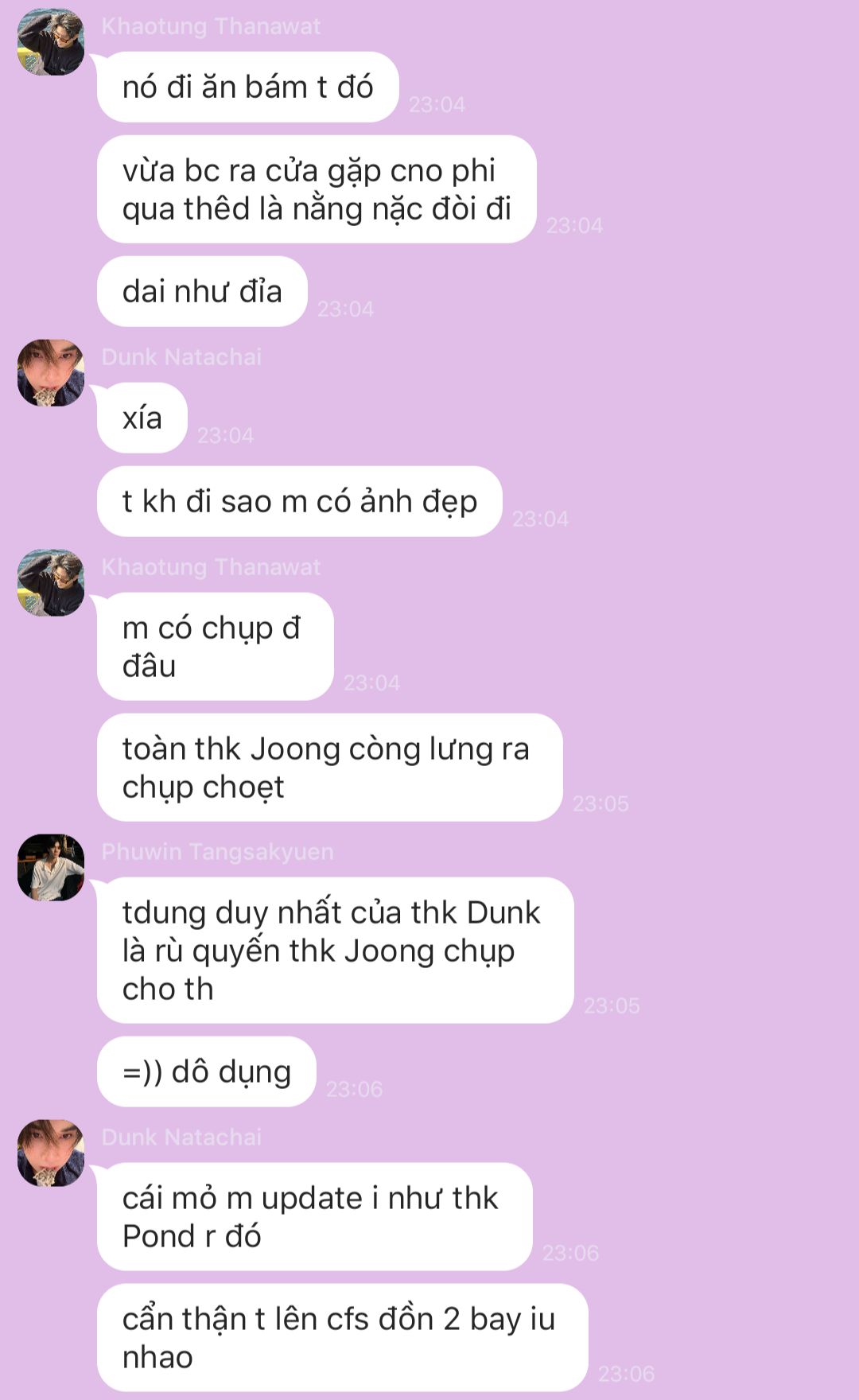
Task: Tap Dunk's avatar beside "cái mỏ m update"
Action: [x=51, y=1153]
